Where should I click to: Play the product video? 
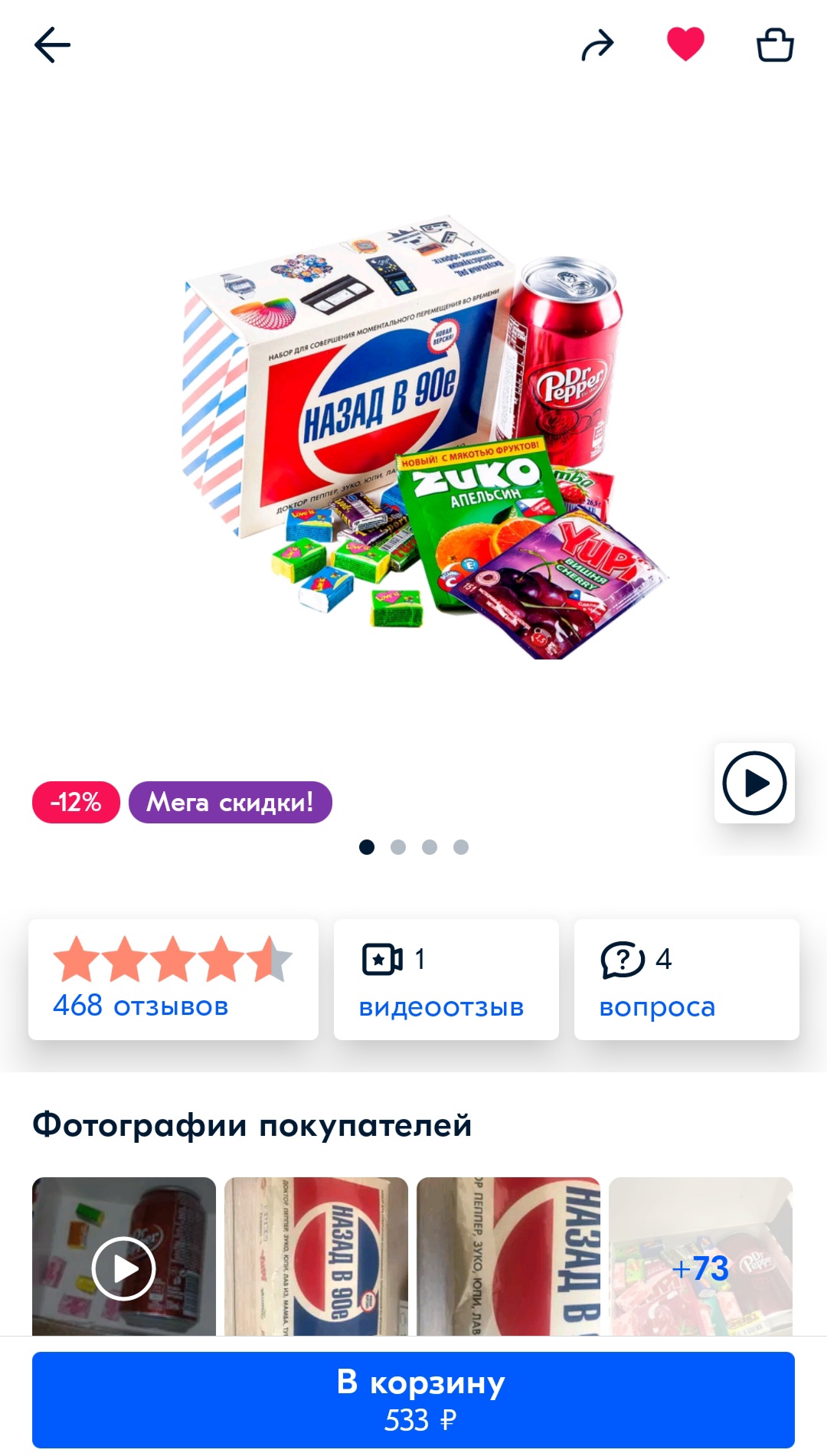click(x=754, y=783)
